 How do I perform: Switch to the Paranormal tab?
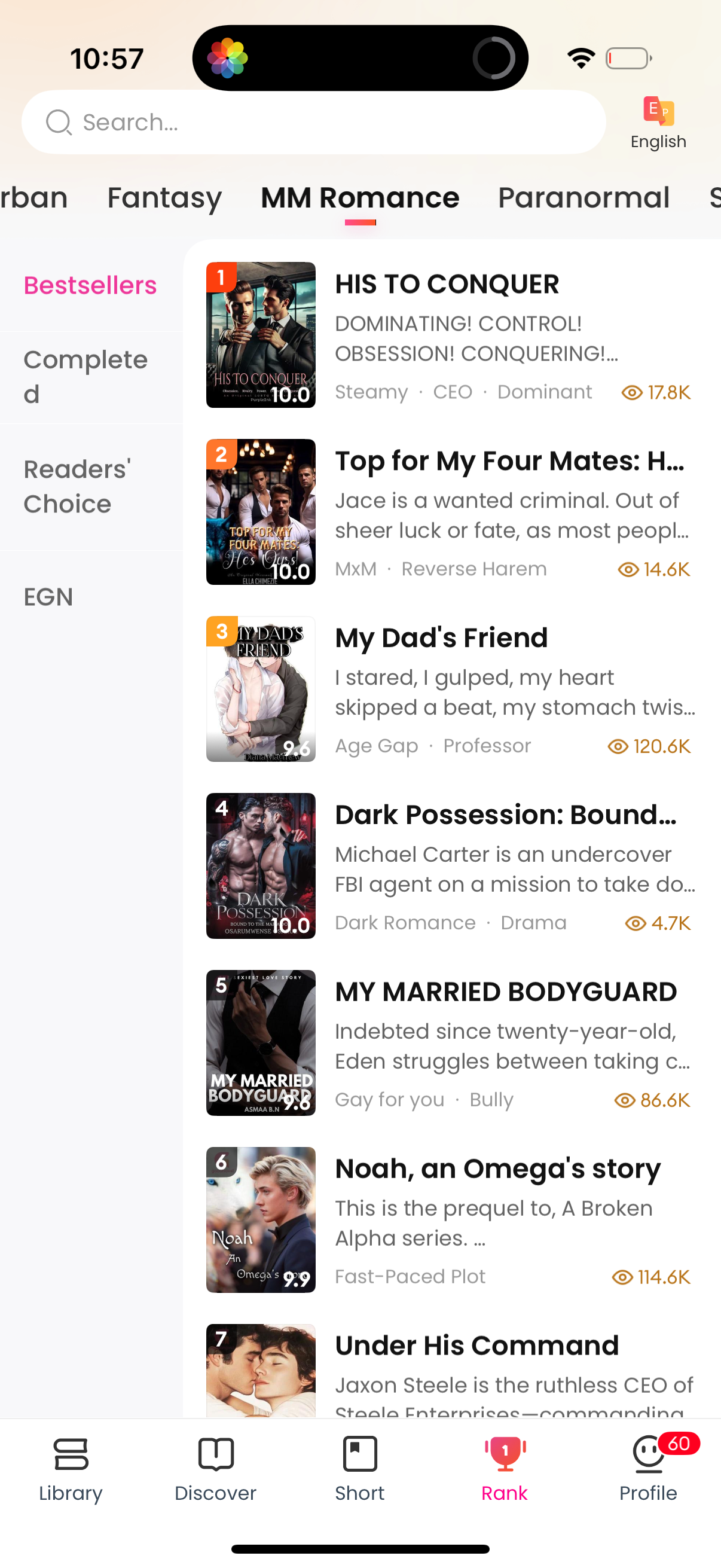coord(584,197)
